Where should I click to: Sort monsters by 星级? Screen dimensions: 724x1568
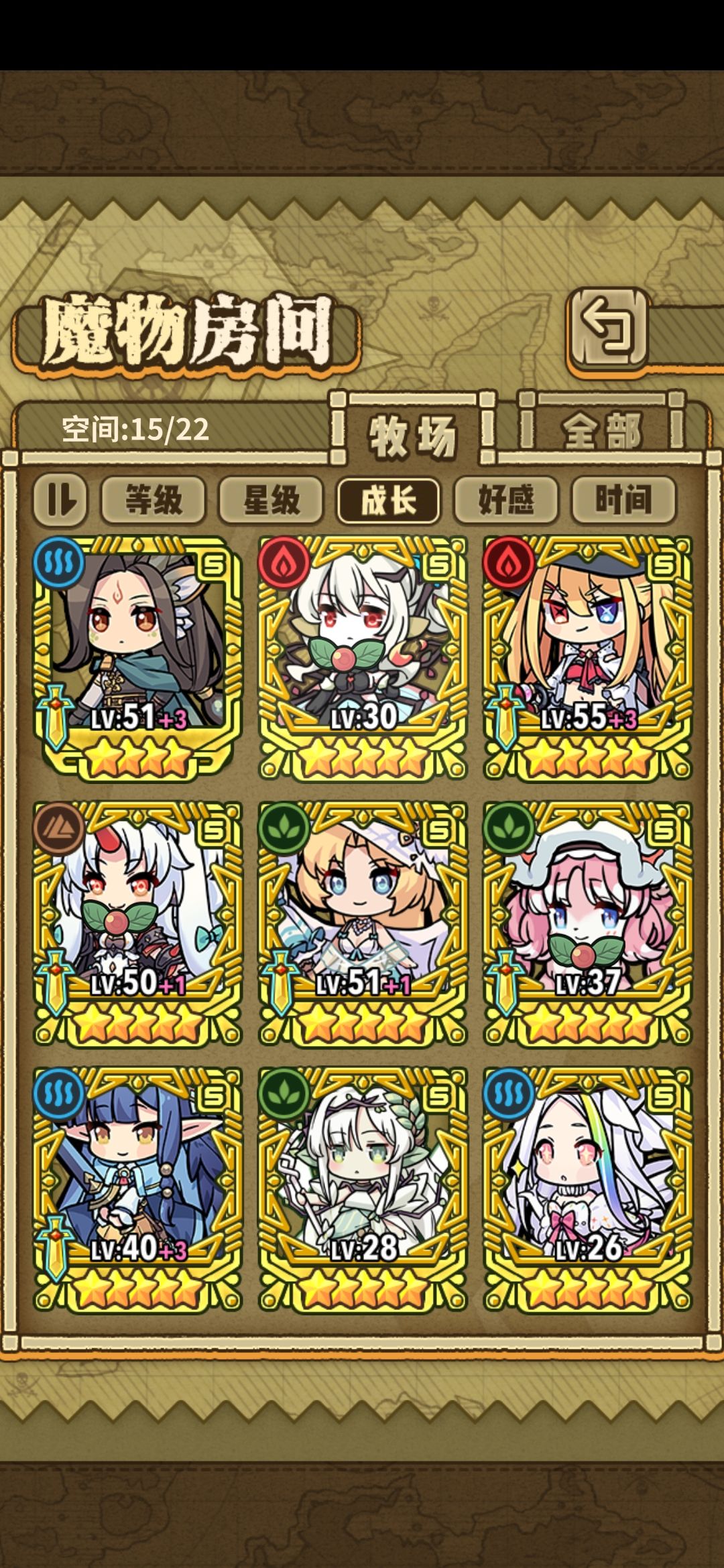(x=271, y=500)
